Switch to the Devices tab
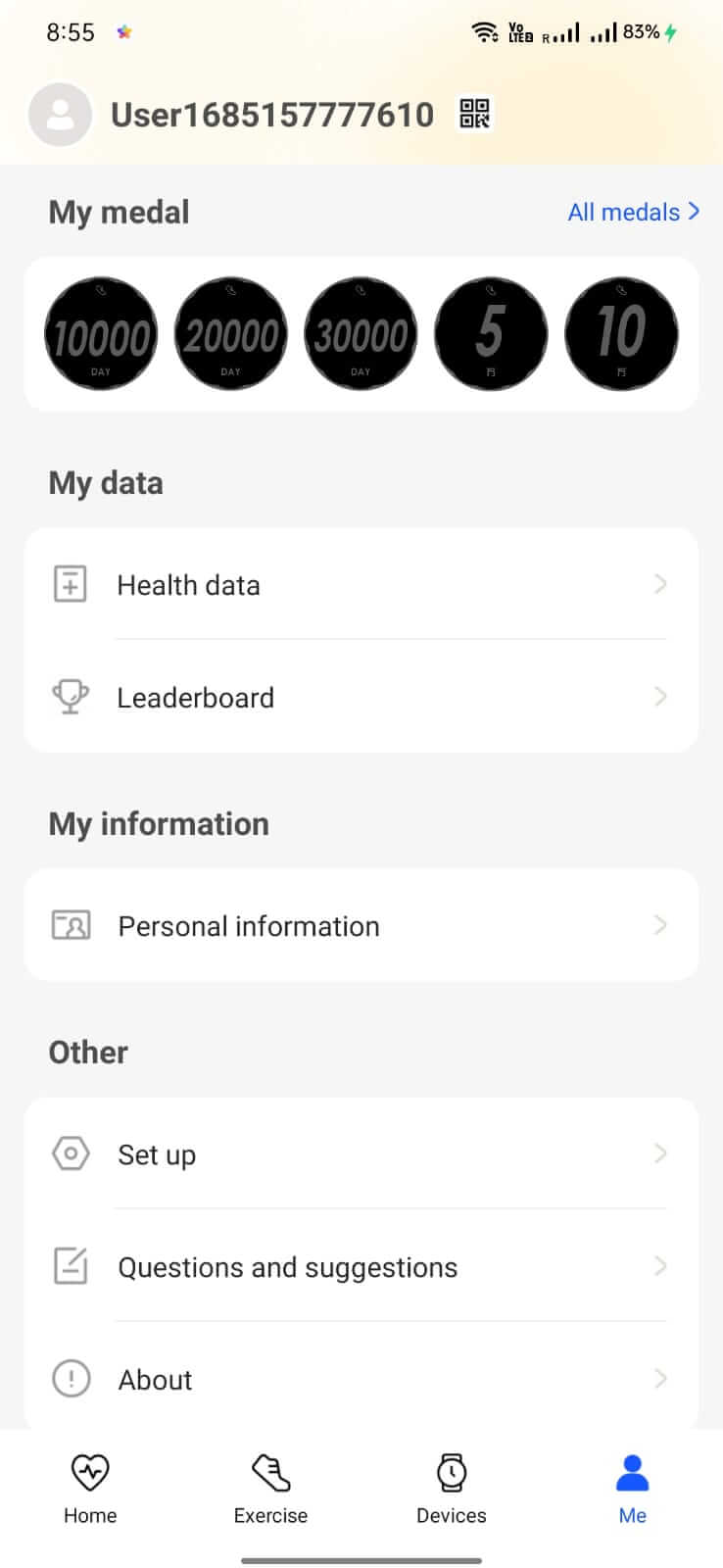Viewport: 723px width, 1568px height. 451,1485
